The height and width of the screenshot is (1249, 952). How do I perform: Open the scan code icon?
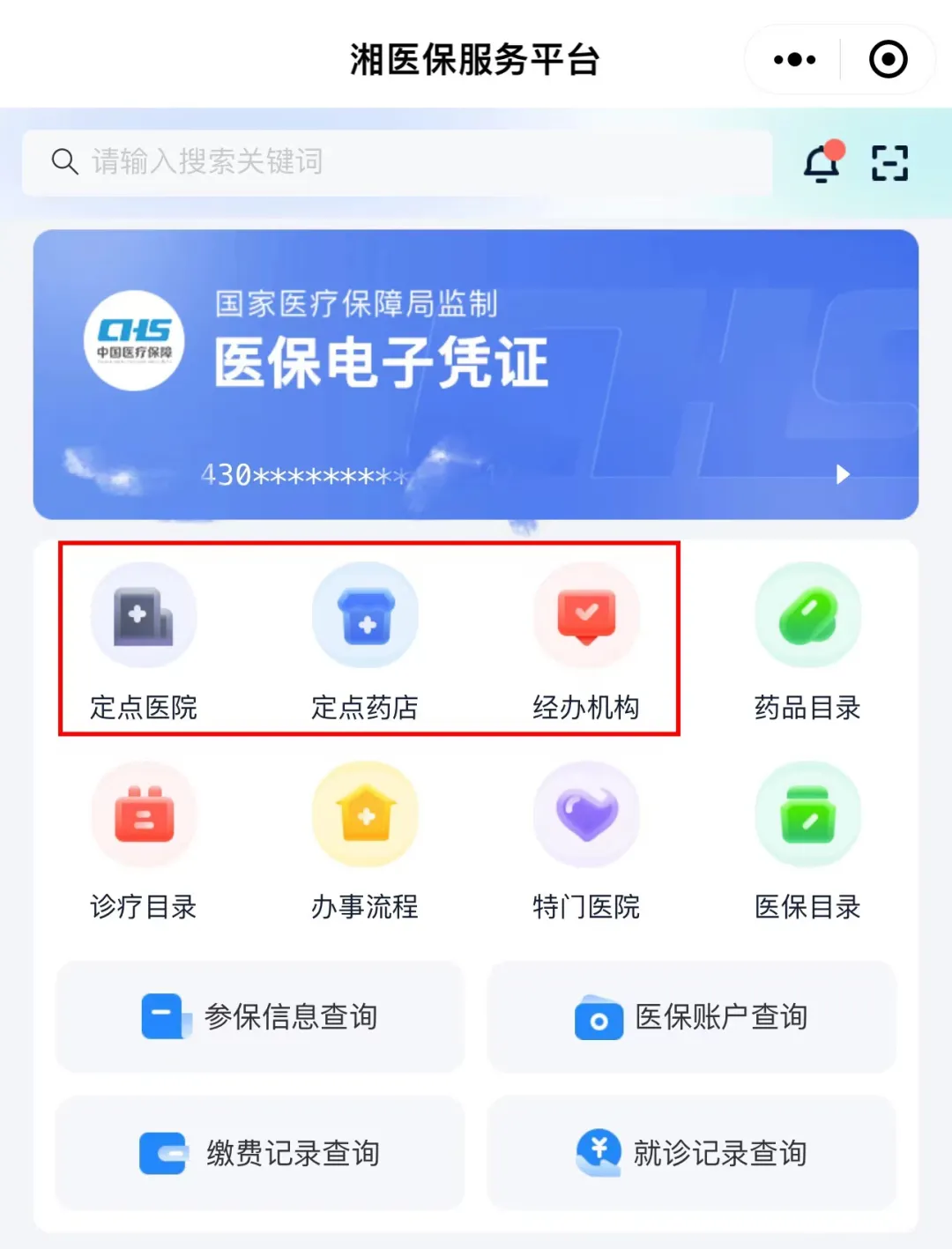pos(889,163)
